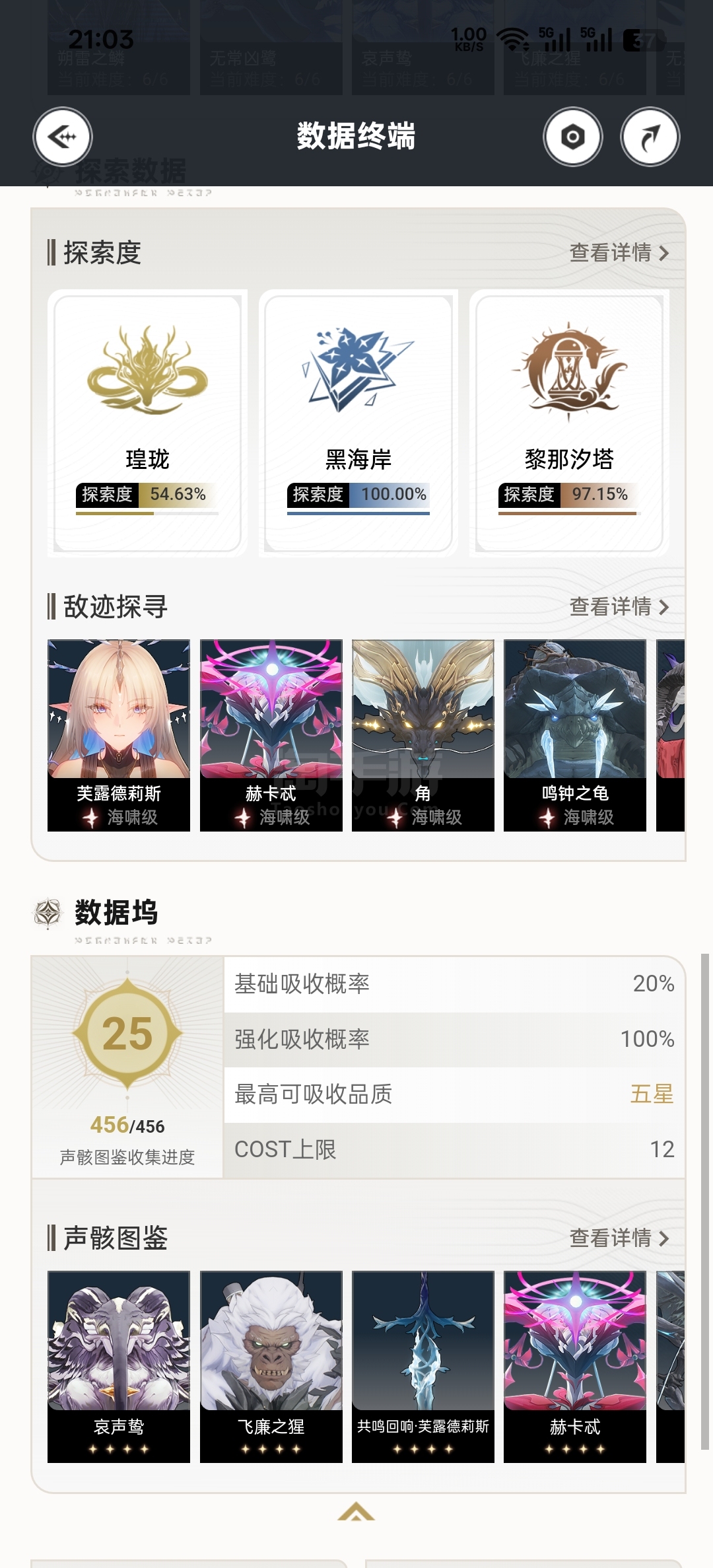Go back with the arrow button
This screenshot has height=1568, width=713.
coord(63,137)
